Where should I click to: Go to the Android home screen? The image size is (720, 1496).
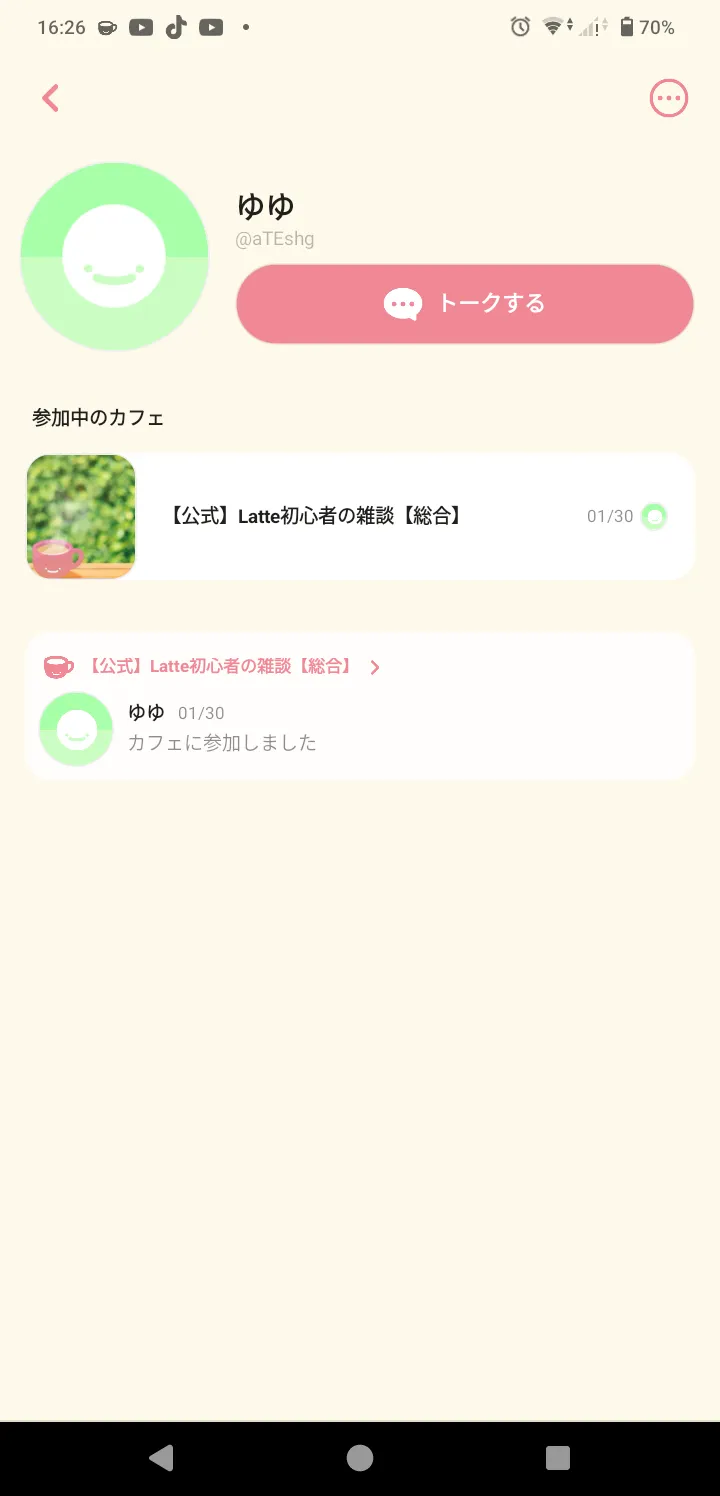pos(360,1458)
